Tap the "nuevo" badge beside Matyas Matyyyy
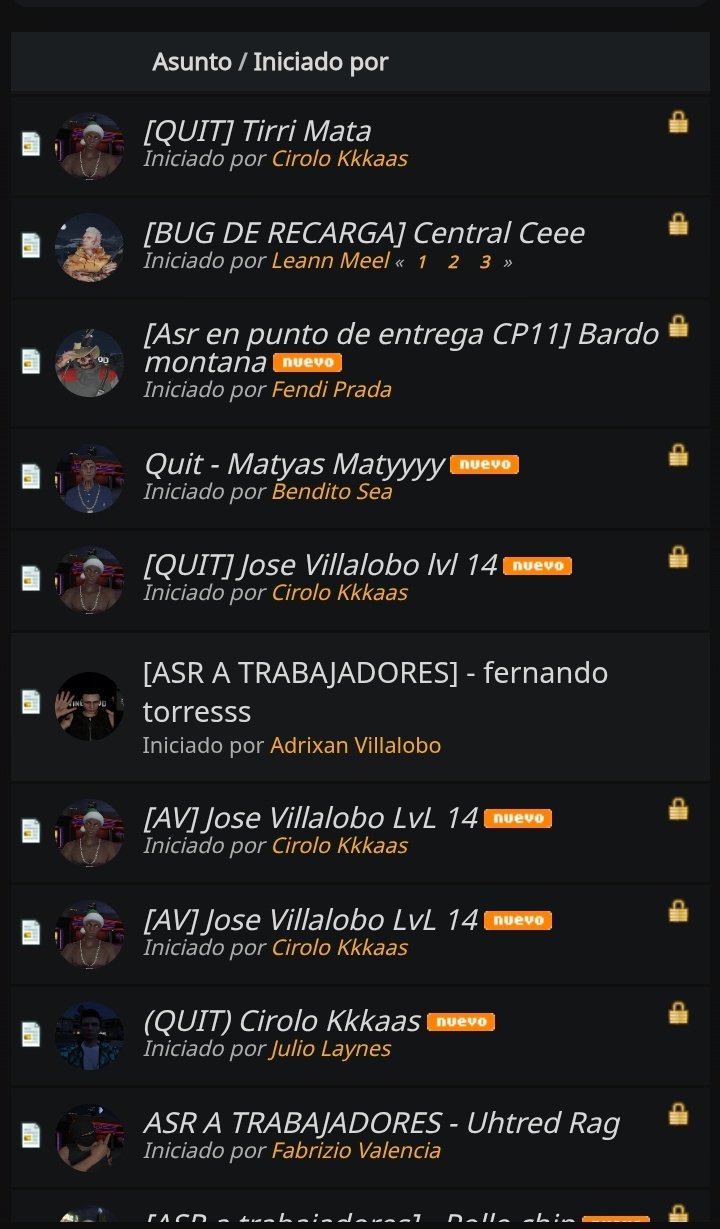Image resolution: width=720 pixels, height=1229 pixels. click(484, 464)
